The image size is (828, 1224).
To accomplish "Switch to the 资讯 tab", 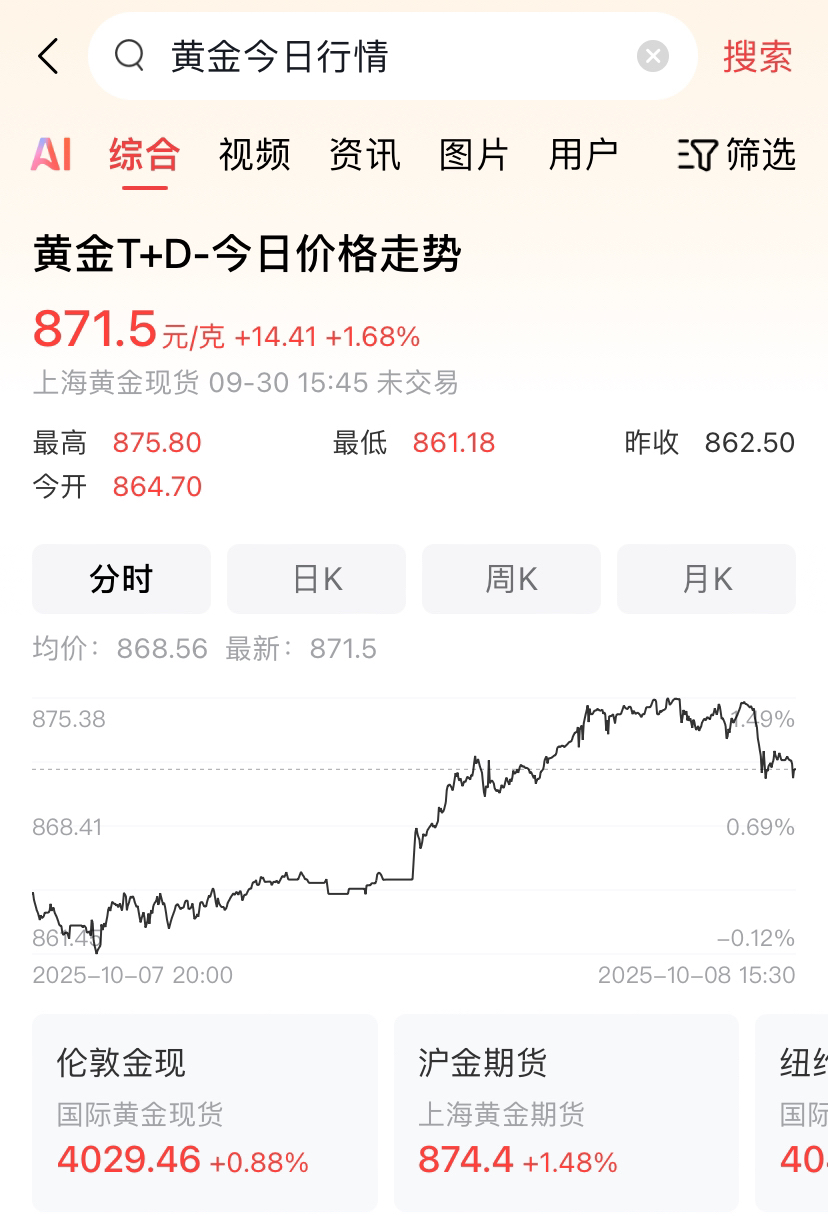I will (x=363, y=155).
